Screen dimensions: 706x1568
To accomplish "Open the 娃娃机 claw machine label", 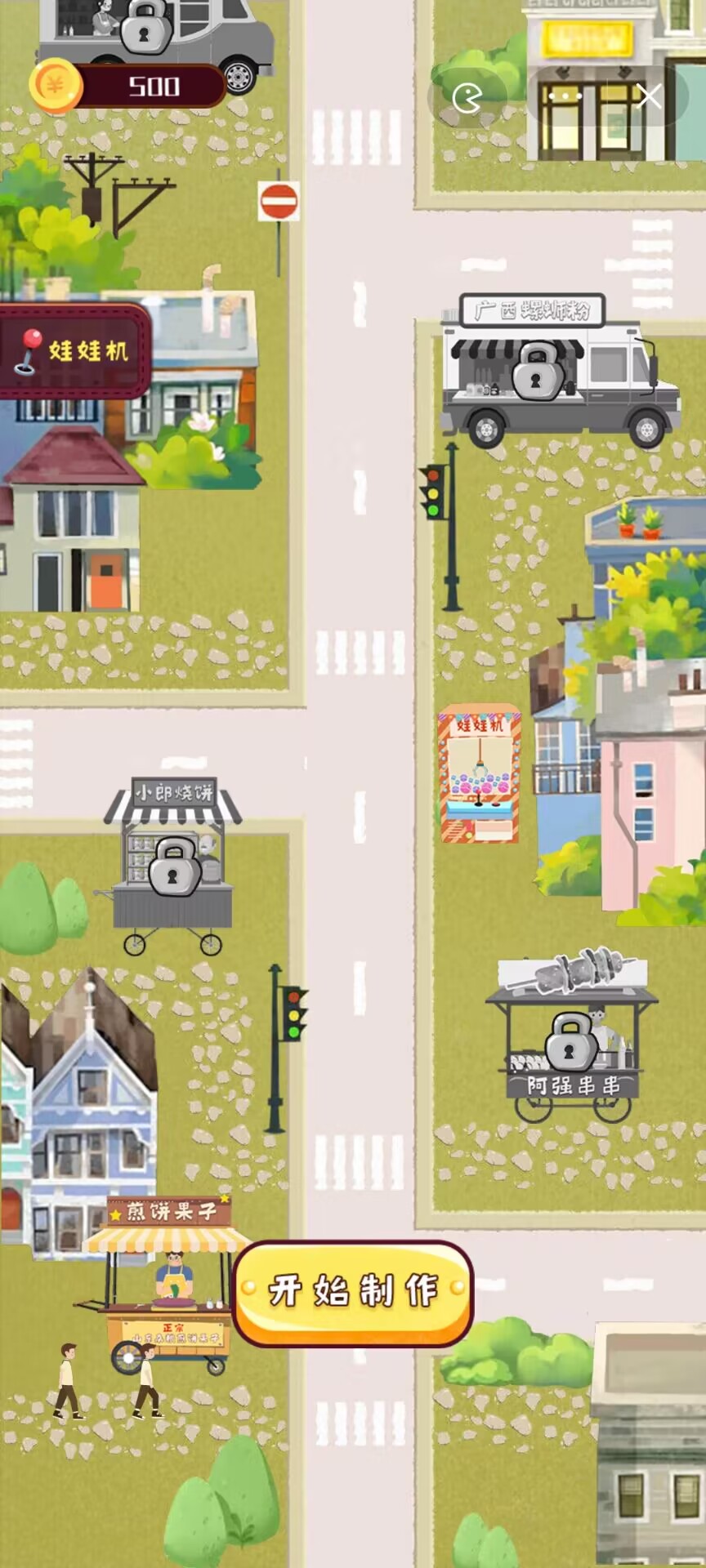I will [74, 351].
